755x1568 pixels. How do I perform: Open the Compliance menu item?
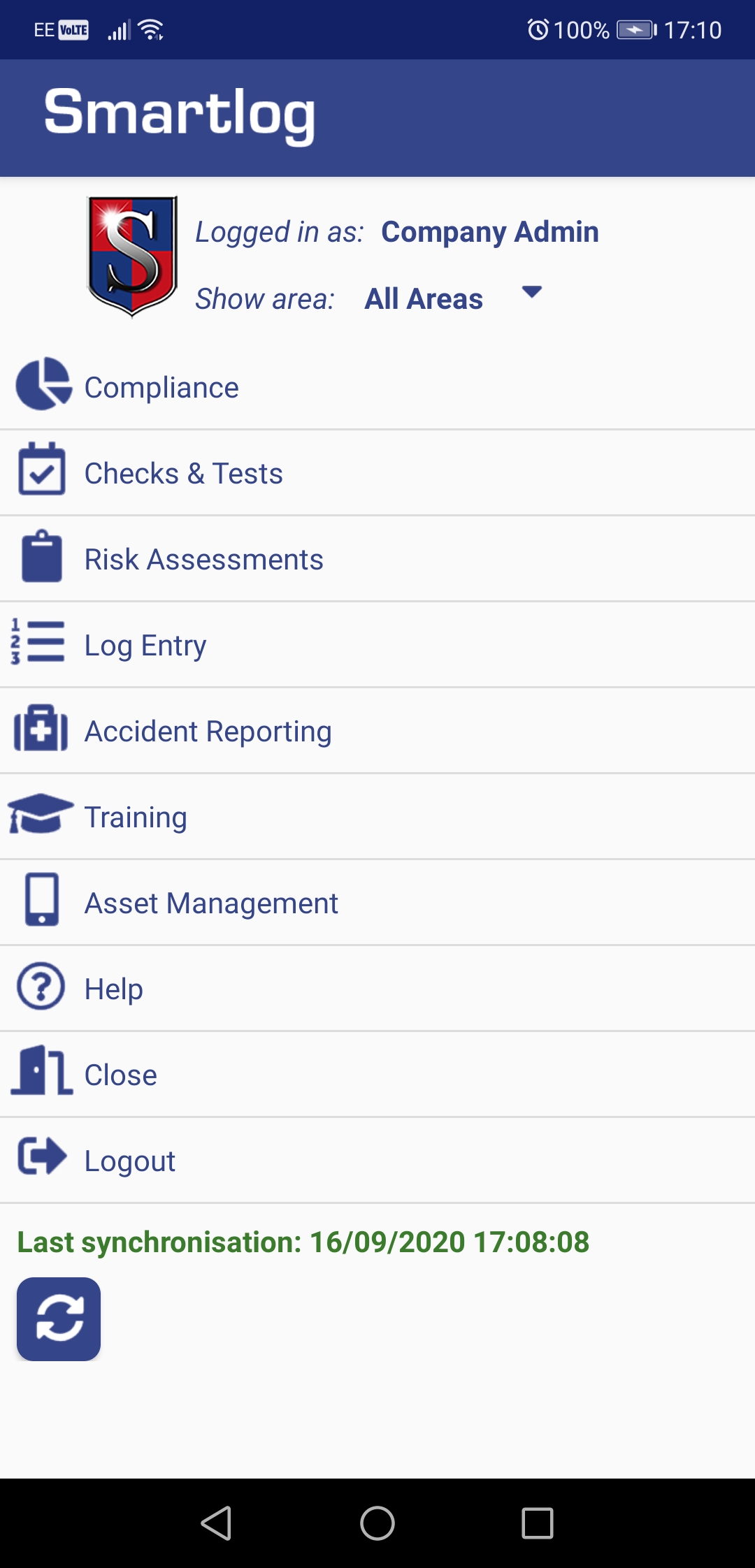pos(160,386)
